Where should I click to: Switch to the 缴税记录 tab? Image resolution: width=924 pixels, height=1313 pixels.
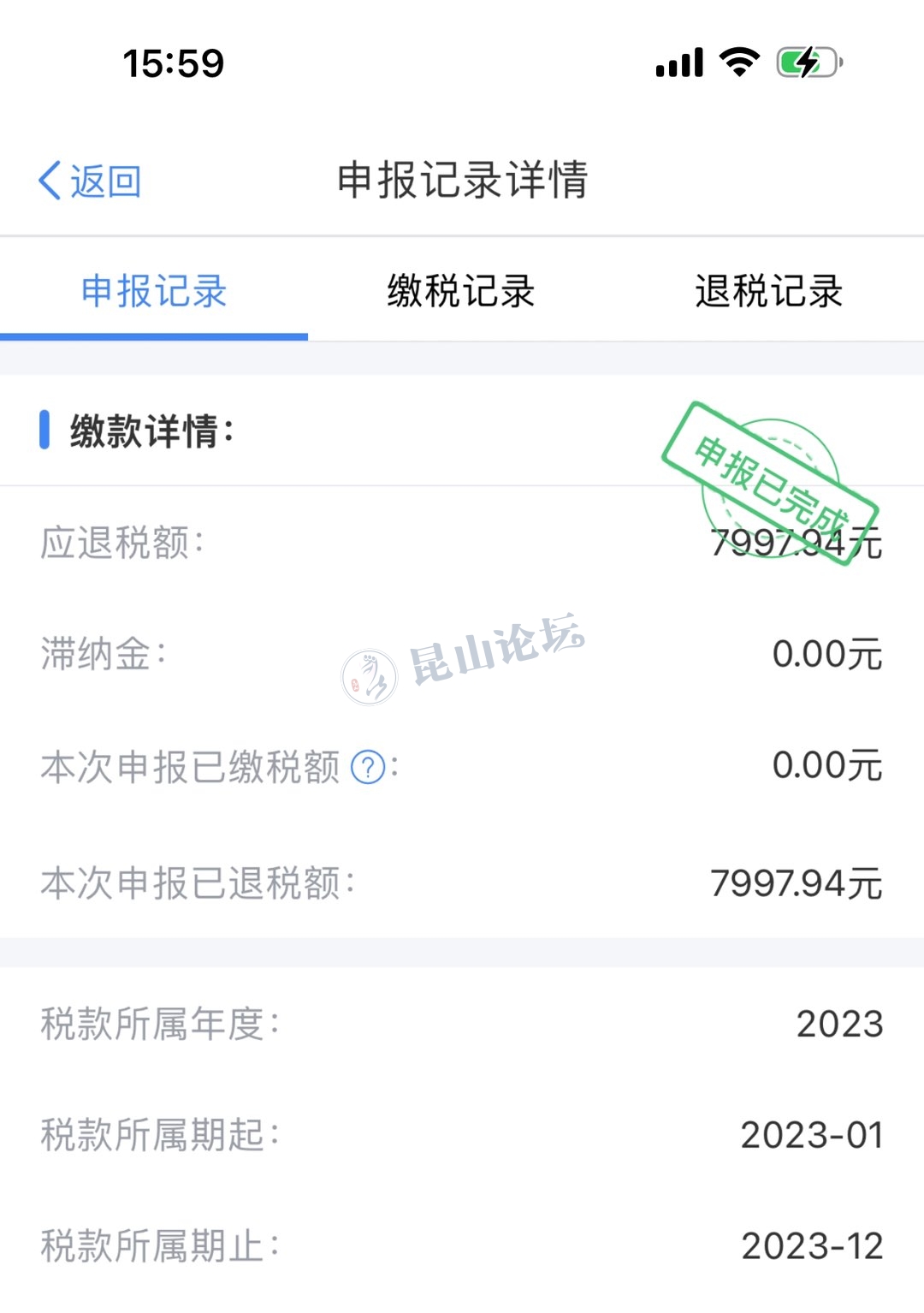[461, 291]
